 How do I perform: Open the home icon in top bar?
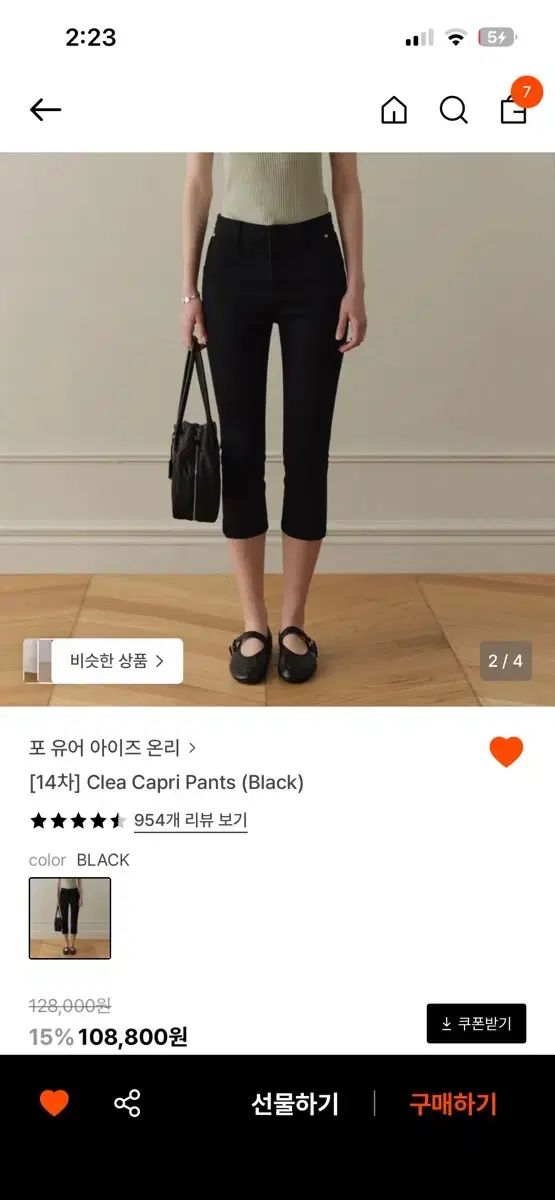[x=394, y=110]
